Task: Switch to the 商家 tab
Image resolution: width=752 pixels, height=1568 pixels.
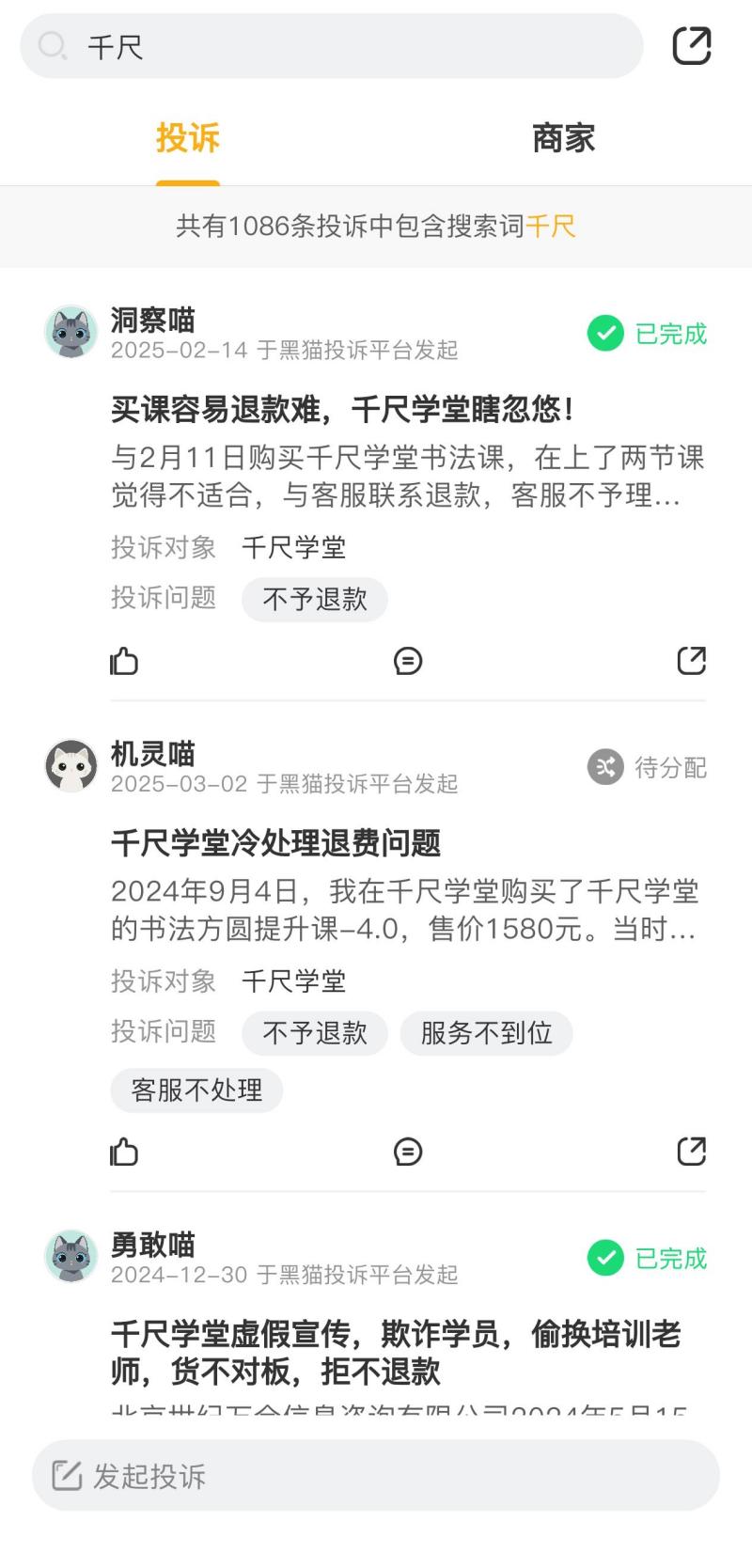Action: (563, 138)
